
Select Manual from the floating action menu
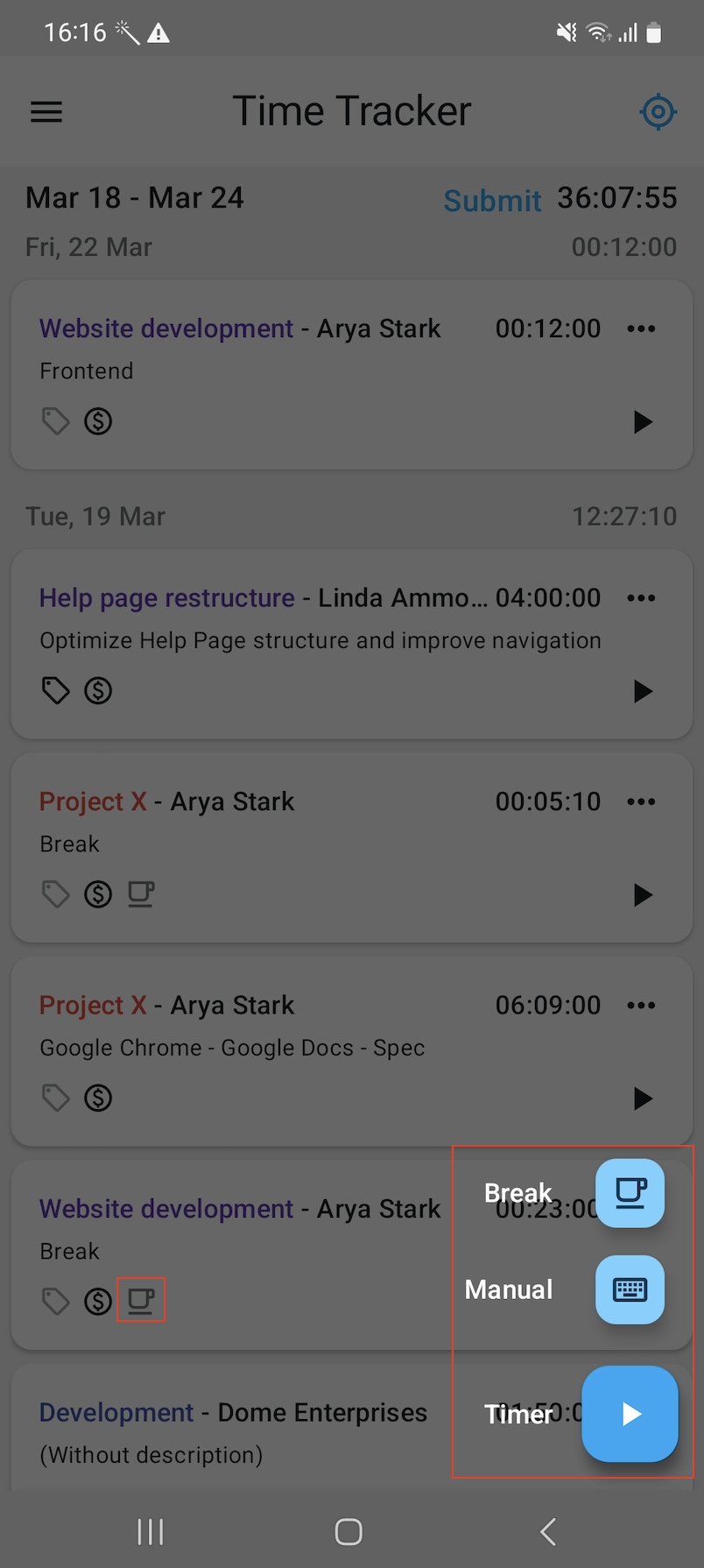509,1289
